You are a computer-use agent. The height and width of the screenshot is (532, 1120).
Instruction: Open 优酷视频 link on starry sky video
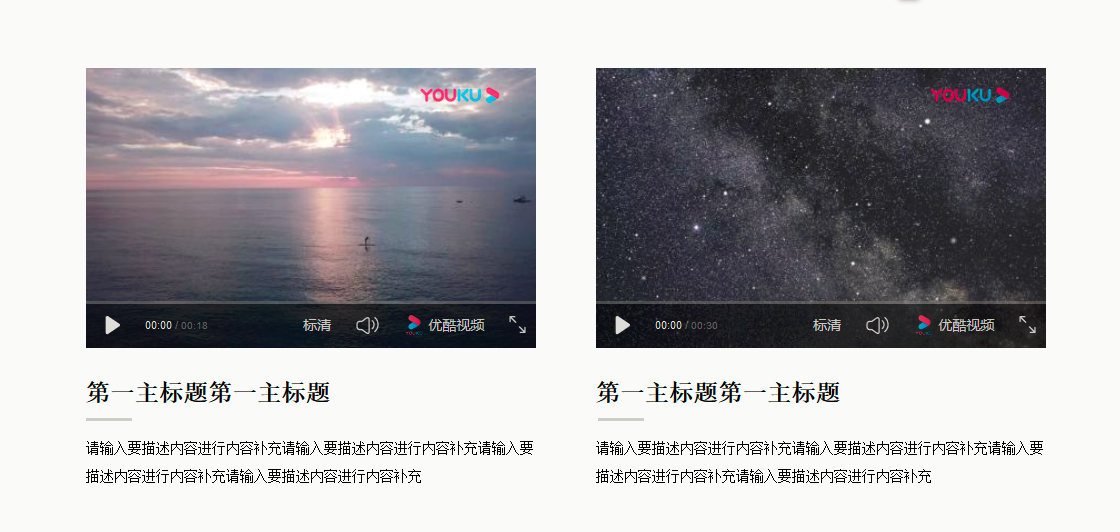[x=956, y=325]
